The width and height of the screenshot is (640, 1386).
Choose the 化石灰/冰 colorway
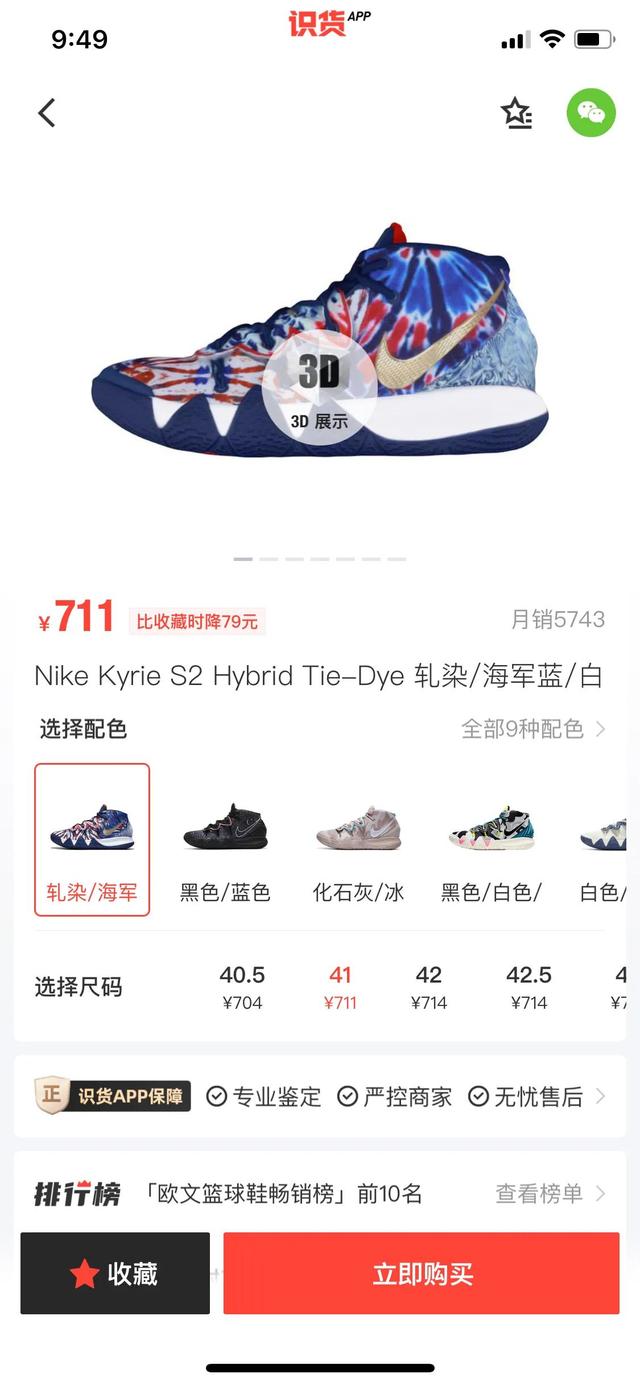click(x=358, y=850)
